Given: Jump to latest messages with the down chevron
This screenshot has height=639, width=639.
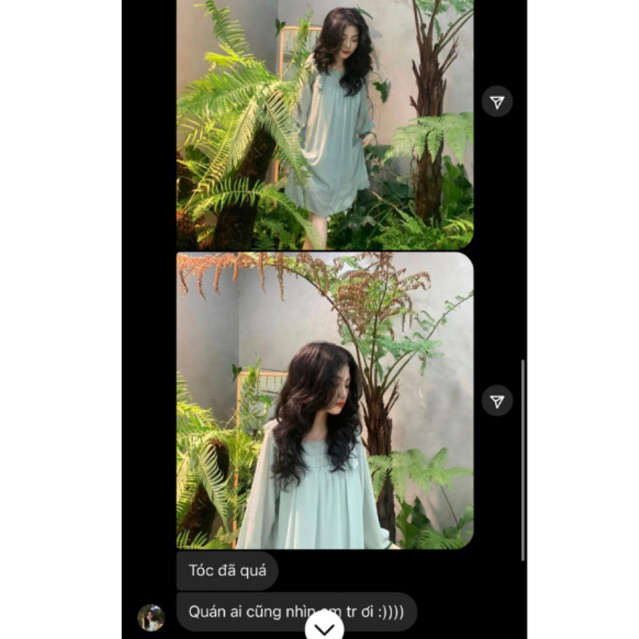Looking at the screenshot, I should click(325, 628).
